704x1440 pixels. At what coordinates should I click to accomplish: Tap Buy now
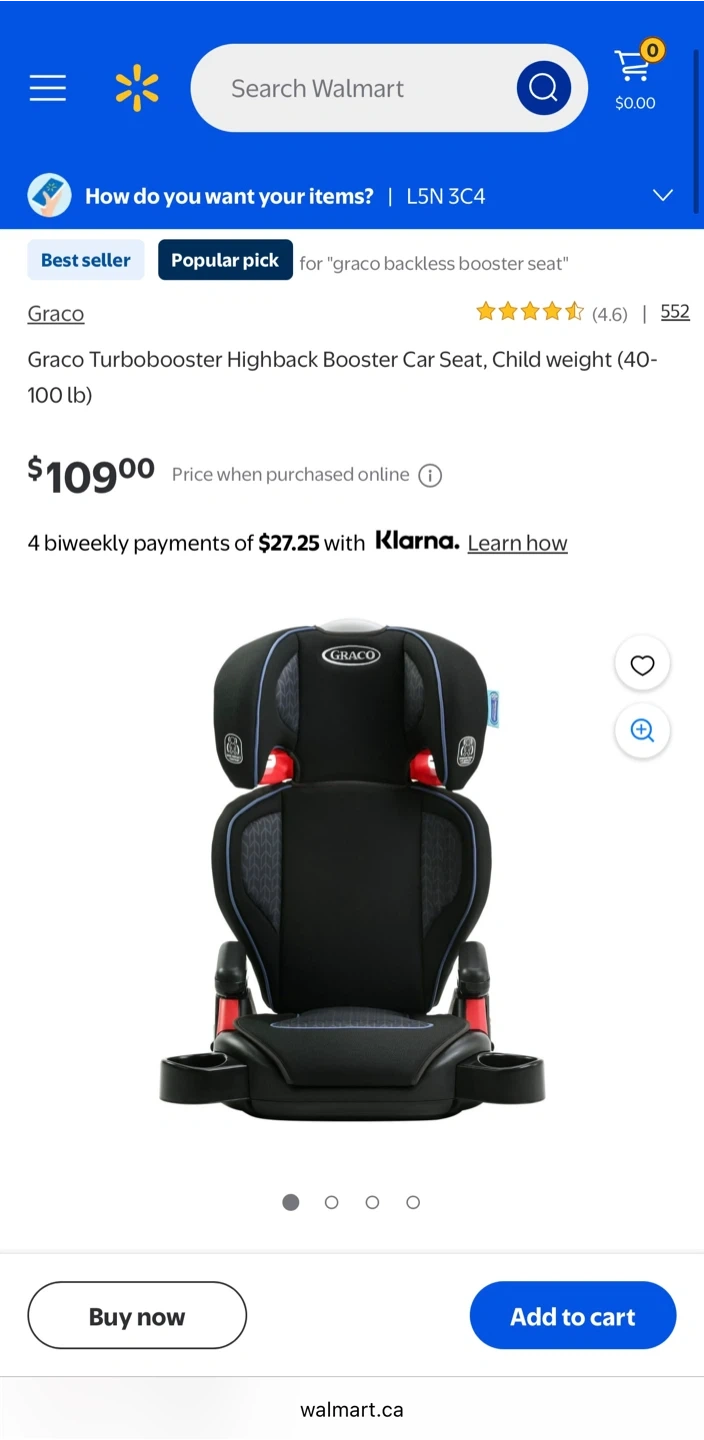pos(137,1316)
